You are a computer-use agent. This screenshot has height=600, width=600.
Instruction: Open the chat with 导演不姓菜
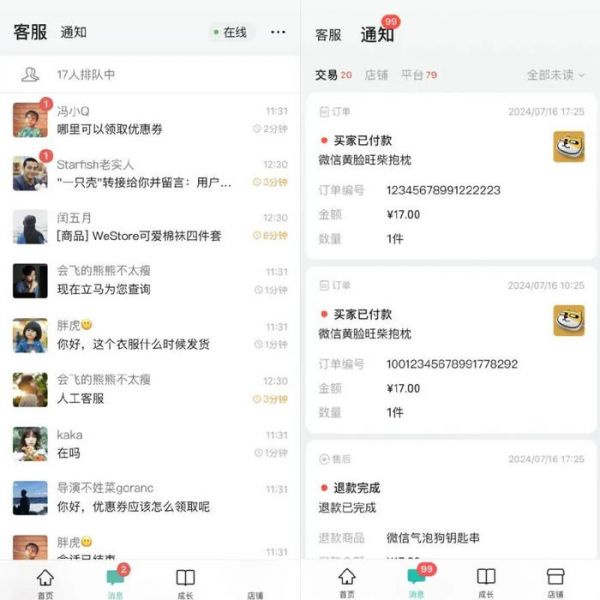(150, 497)
